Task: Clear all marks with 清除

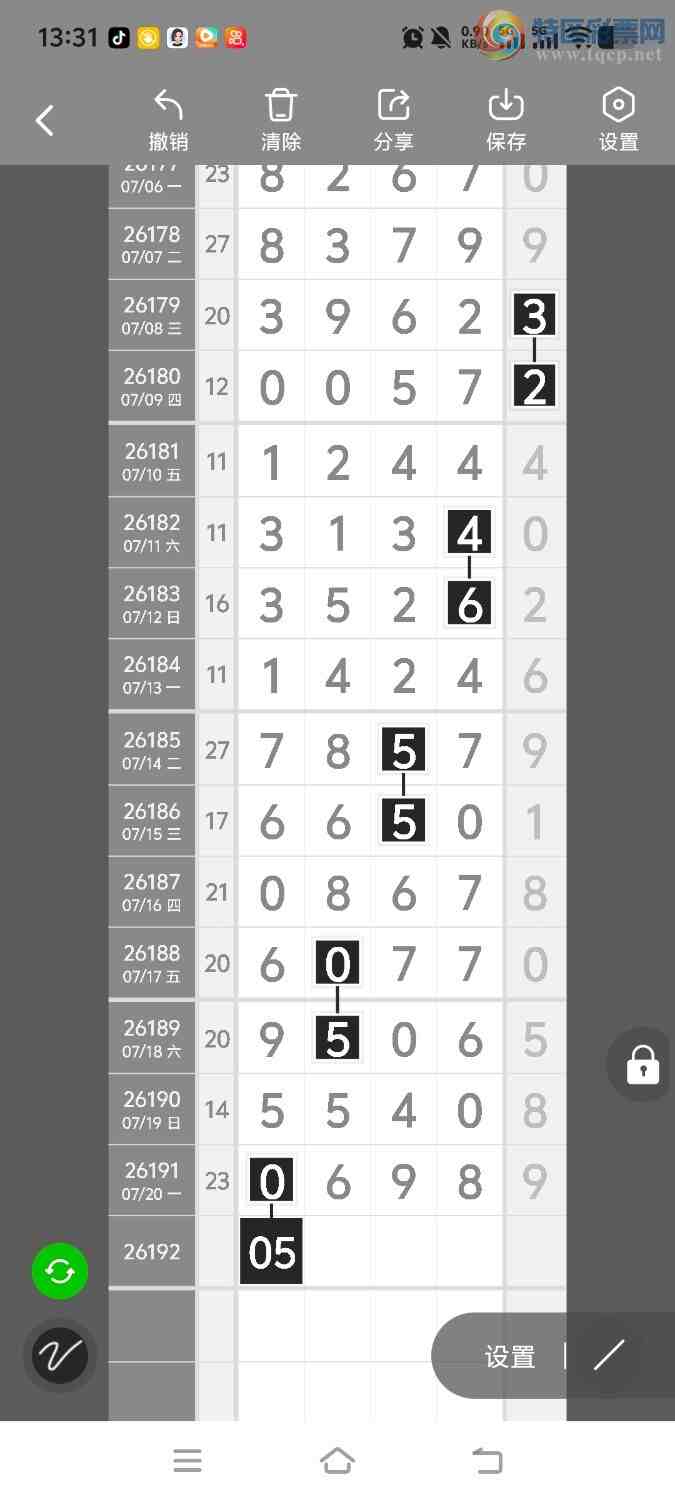Action: point(281,120)
